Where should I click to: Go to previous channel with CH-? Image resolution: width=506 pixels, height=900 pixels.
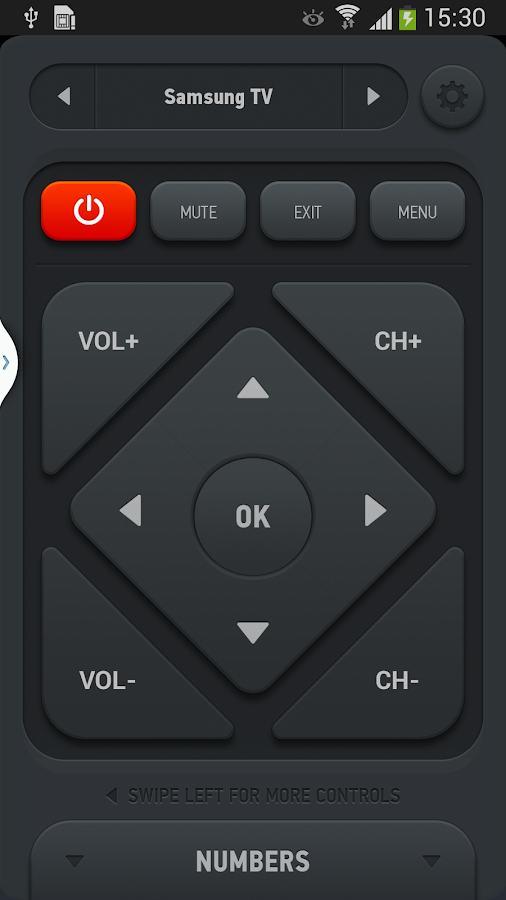coord(397,681)
